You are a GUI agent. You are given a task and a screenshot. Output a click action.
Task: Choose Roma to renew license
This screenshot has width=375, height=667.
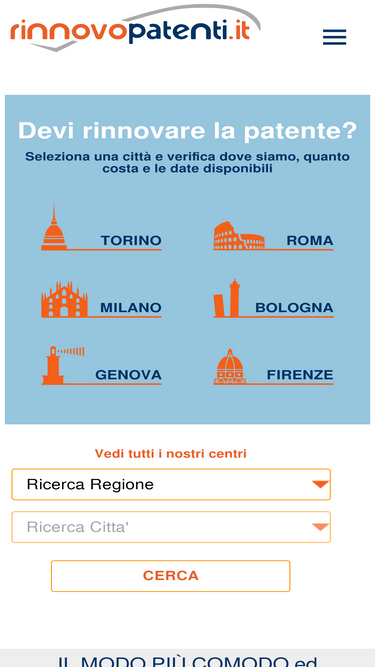(x=273, y=235)
